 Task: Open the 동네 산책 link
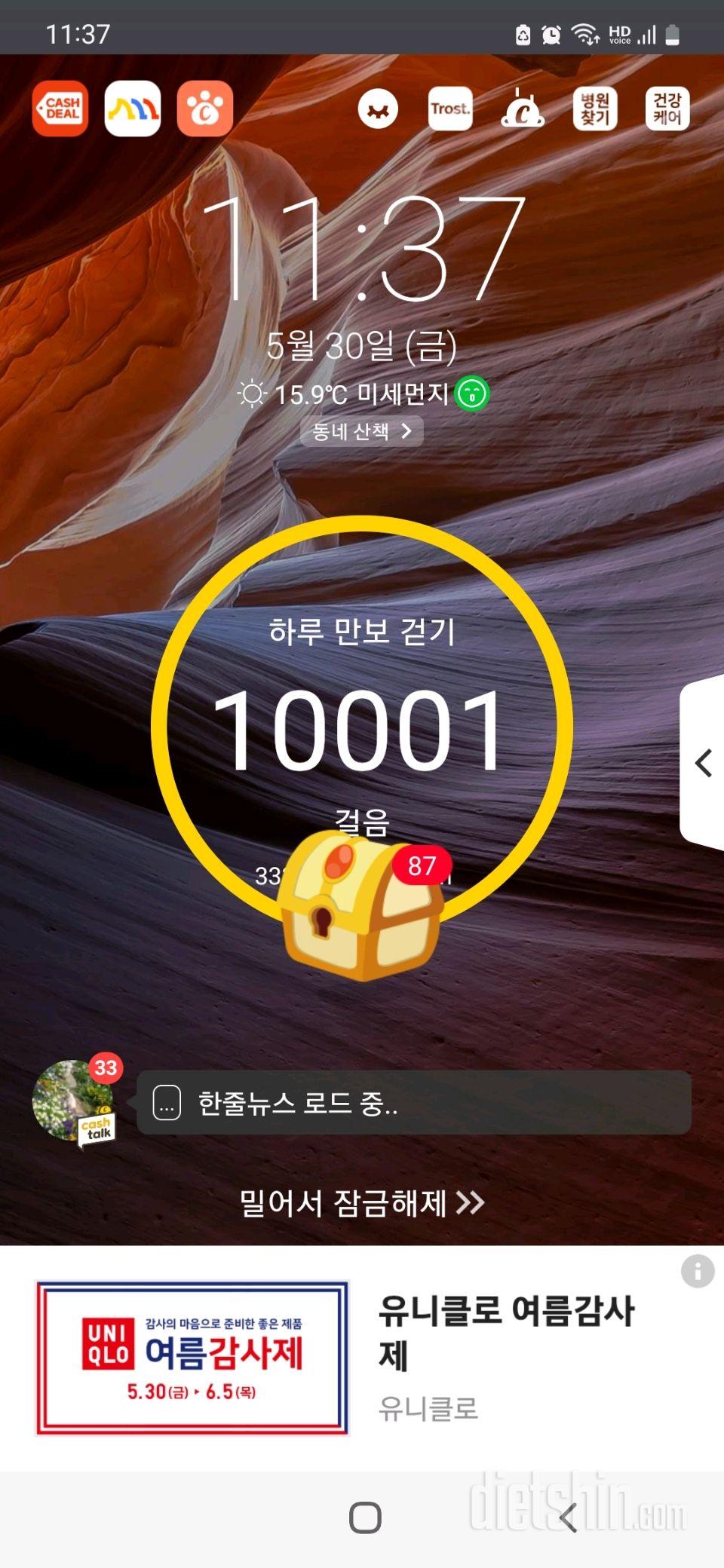click(362, 431)
